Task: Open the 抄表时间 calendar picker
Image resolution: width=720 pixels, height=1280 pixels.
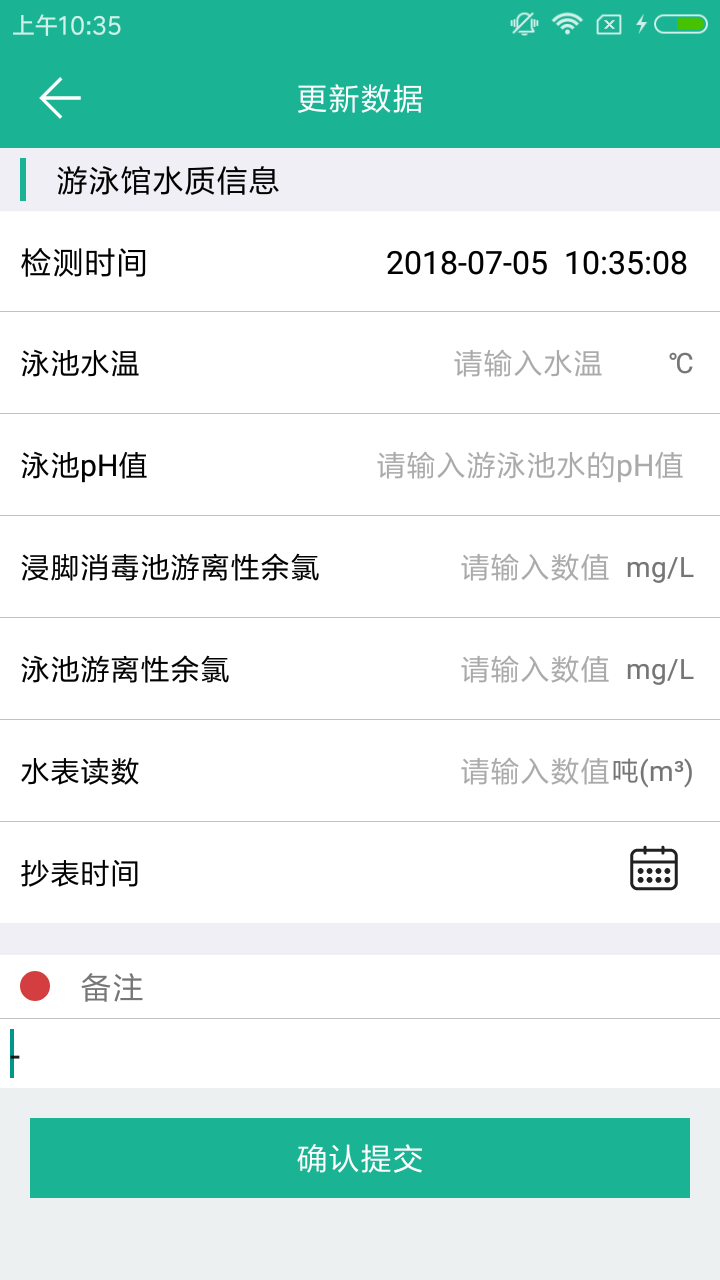Action: pos(653,868)
